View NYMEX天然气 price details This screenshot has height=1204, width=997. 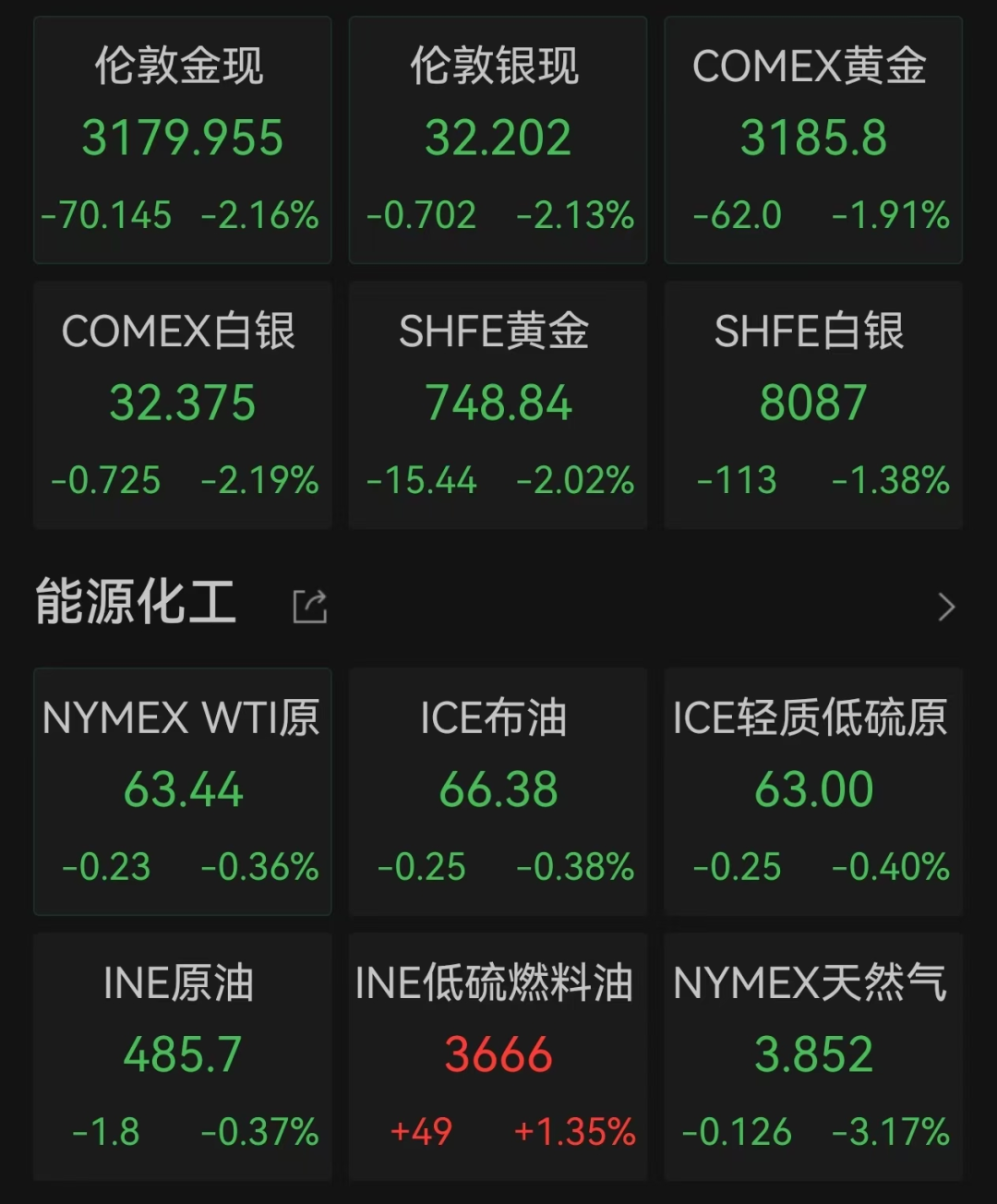[813, 1056]
